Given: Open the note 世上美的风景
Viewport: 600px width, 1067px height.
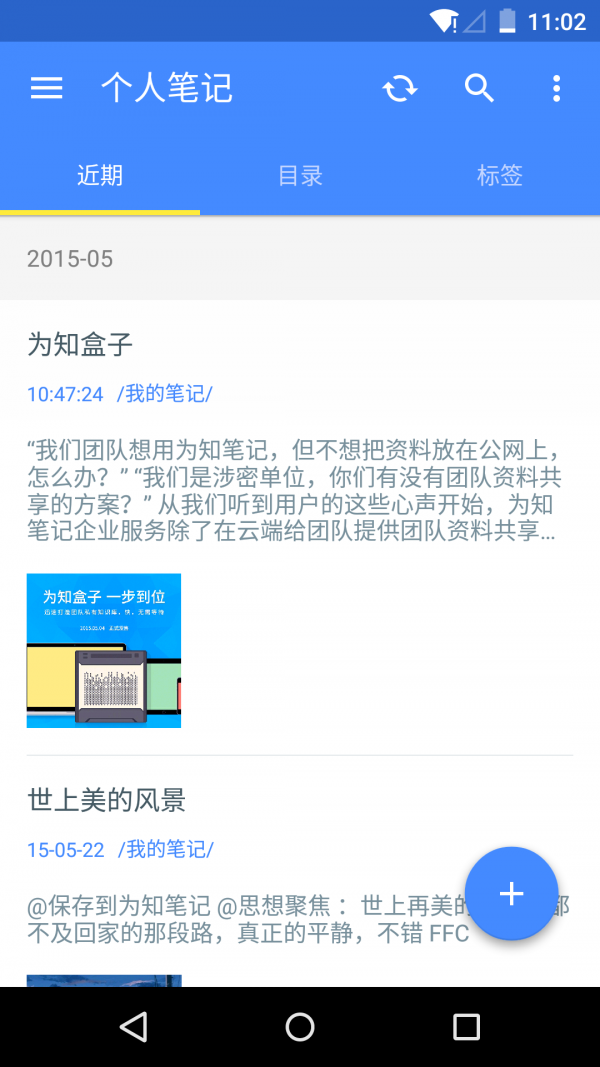Looking at the screenshot, I should [106, 800].
